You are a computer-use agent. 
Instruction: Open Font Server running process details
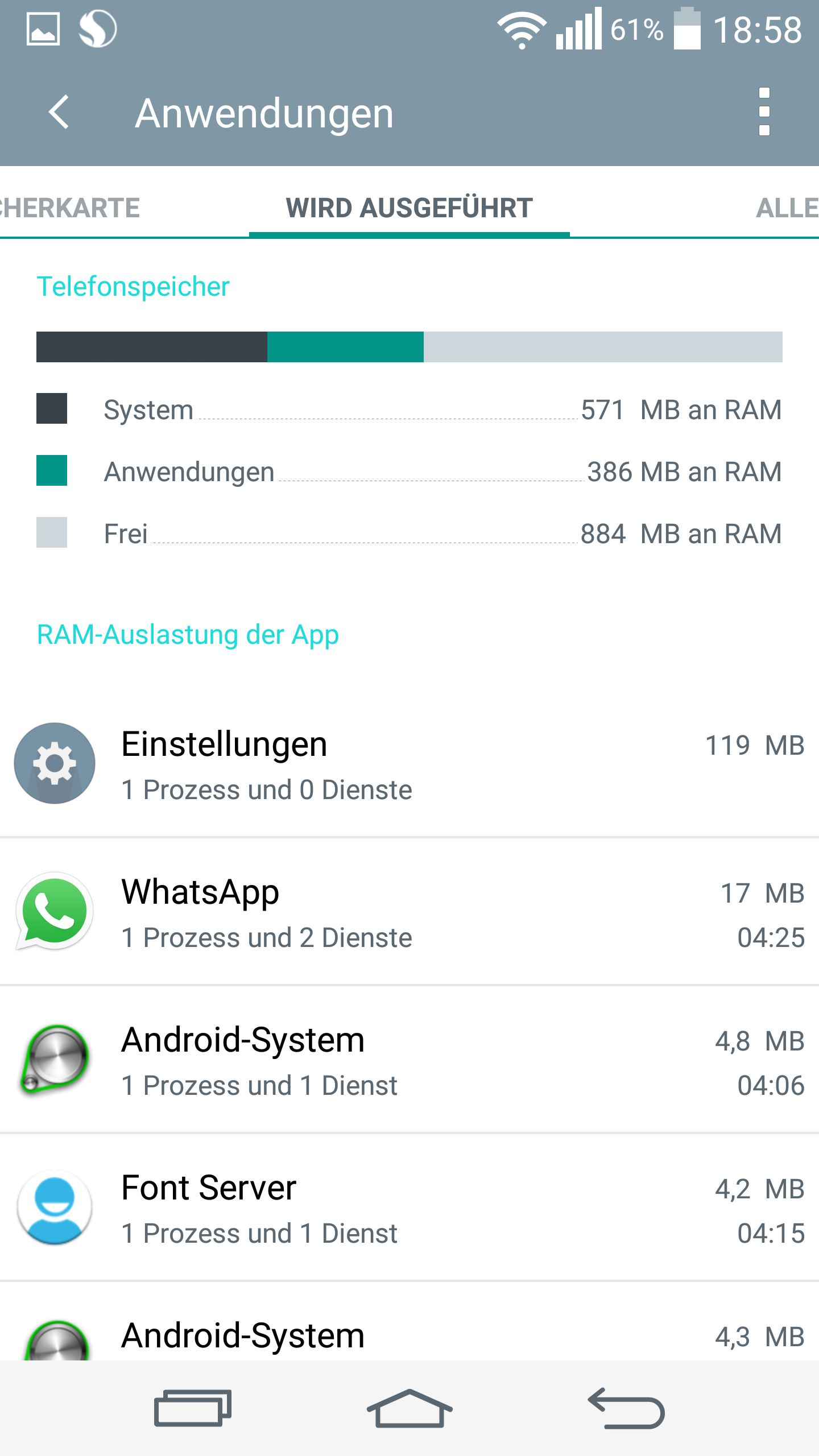[x=409, y=1207]
